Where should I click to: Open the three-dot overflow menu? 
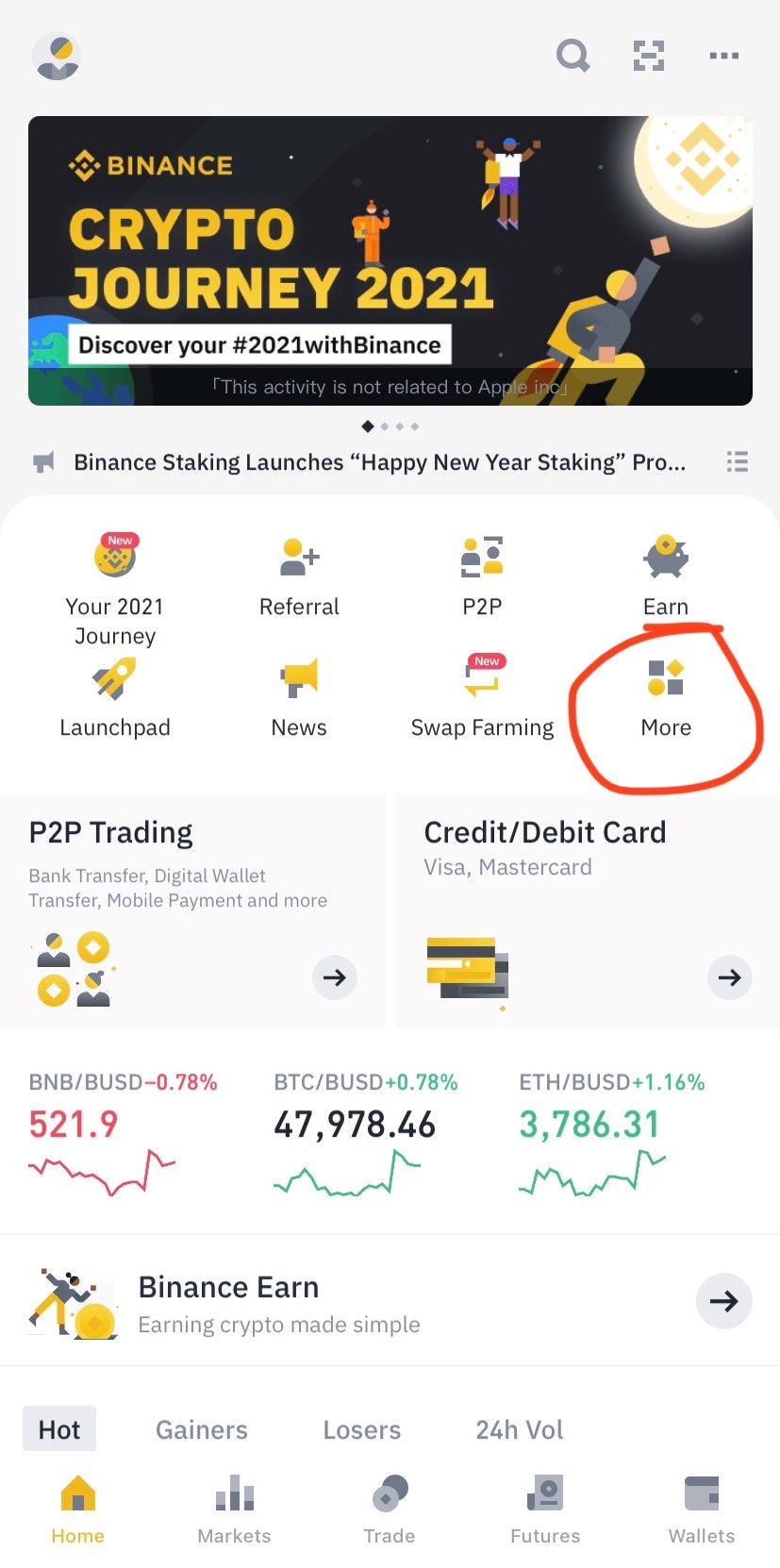pyautogui.click(x=723, y=56)
